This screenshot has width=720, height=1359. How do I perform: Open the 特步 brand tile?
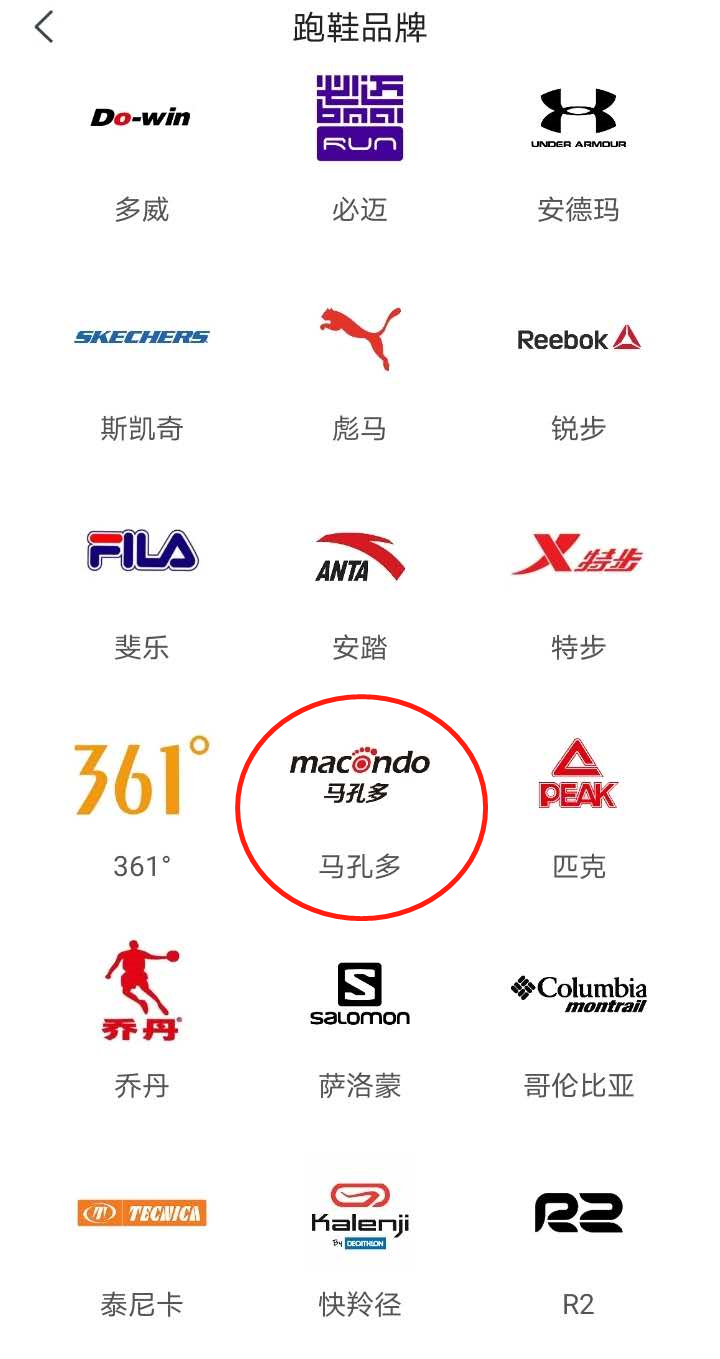coord(578,590)
